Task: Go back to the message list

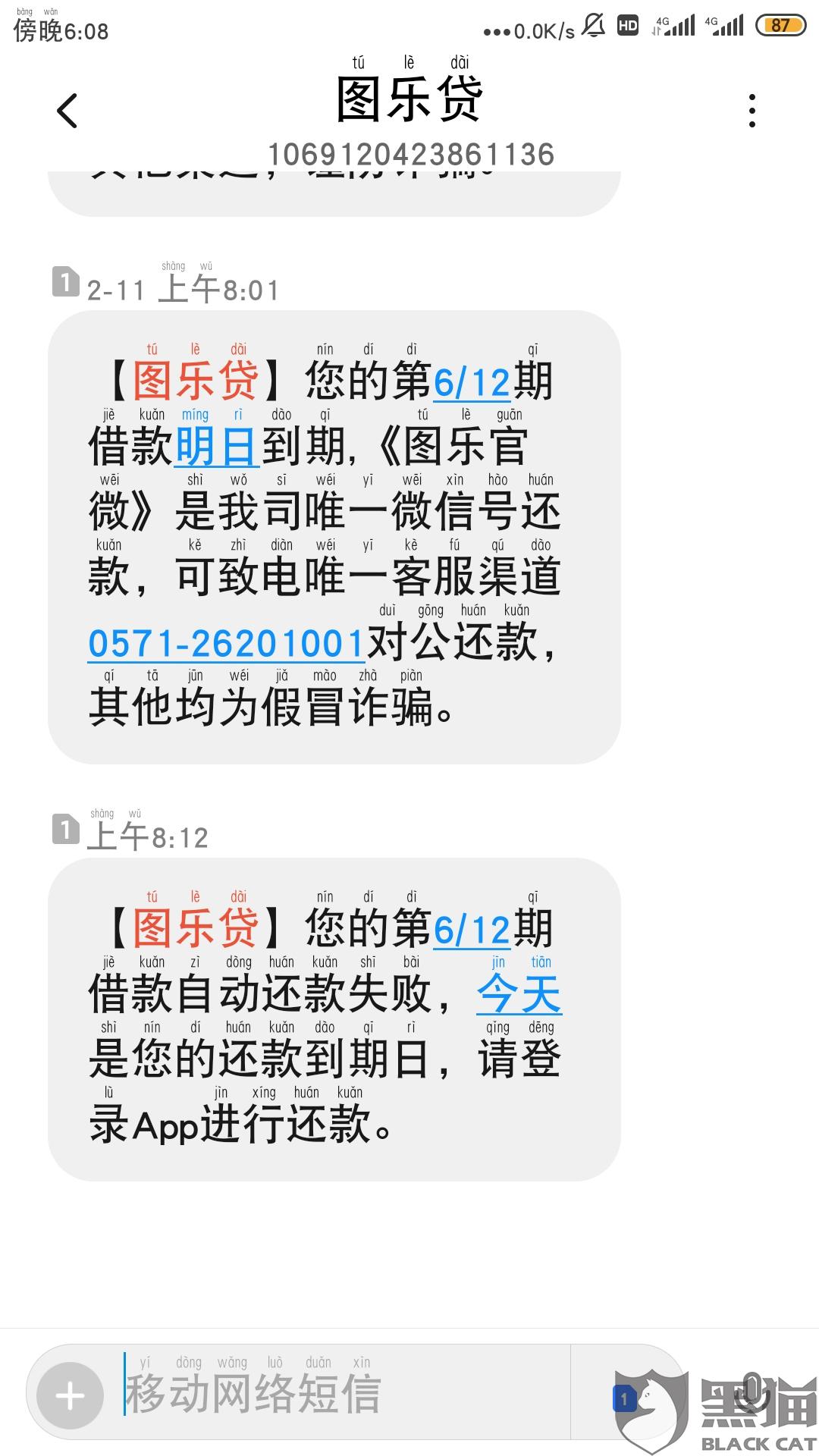Action: tap(67, 111)
